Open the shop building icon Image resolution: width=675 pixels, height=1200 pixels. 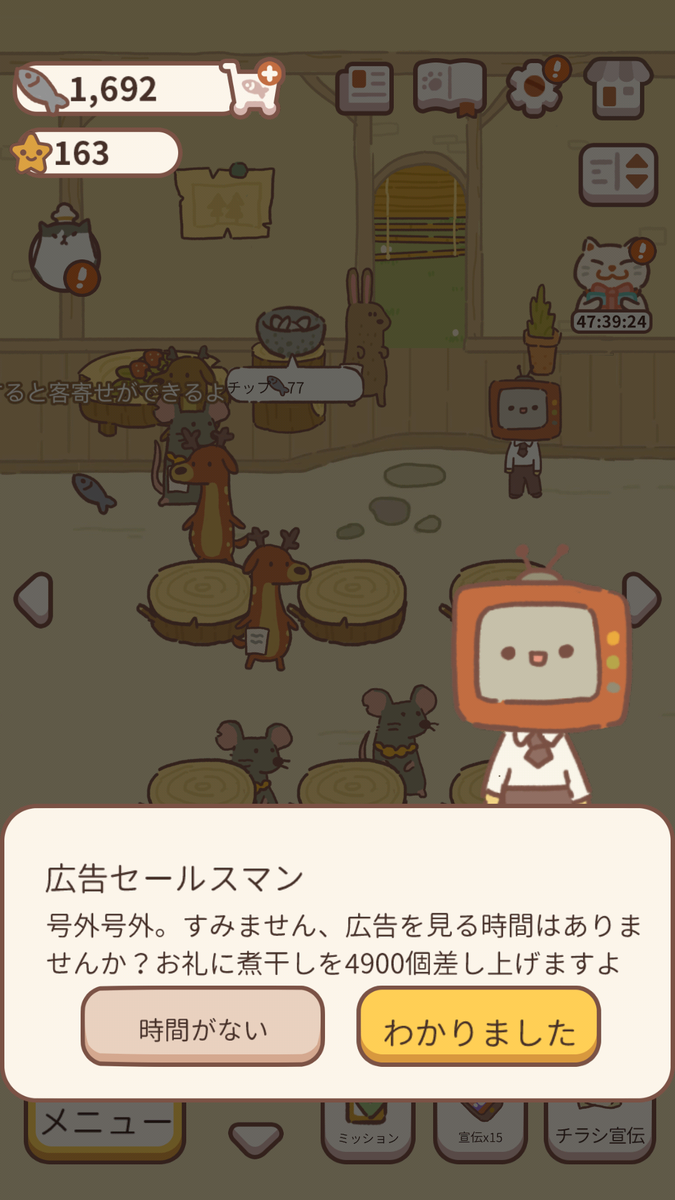coord(617,87)
